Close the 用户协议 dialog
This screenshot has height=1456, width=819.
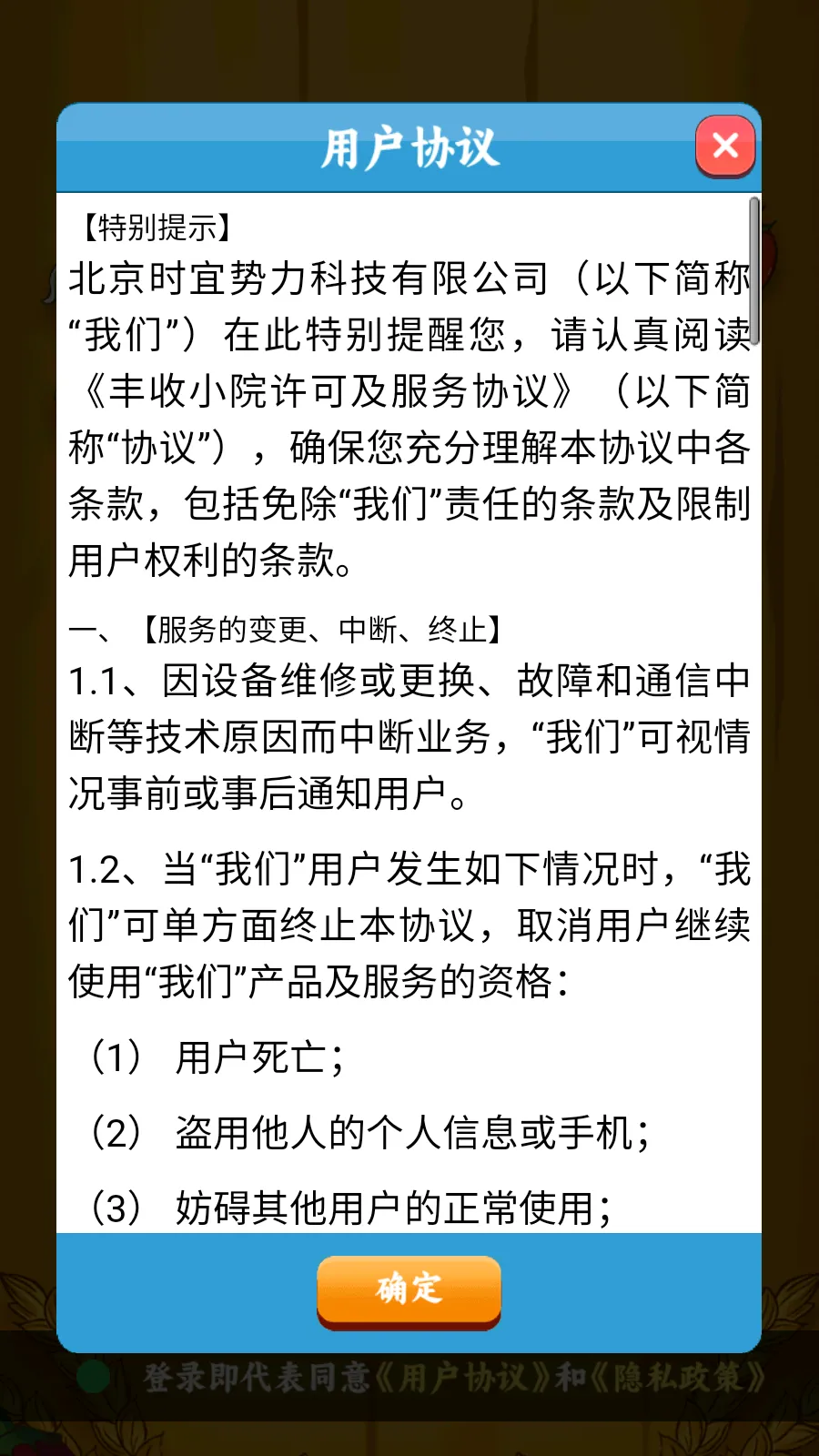point(725,146)
